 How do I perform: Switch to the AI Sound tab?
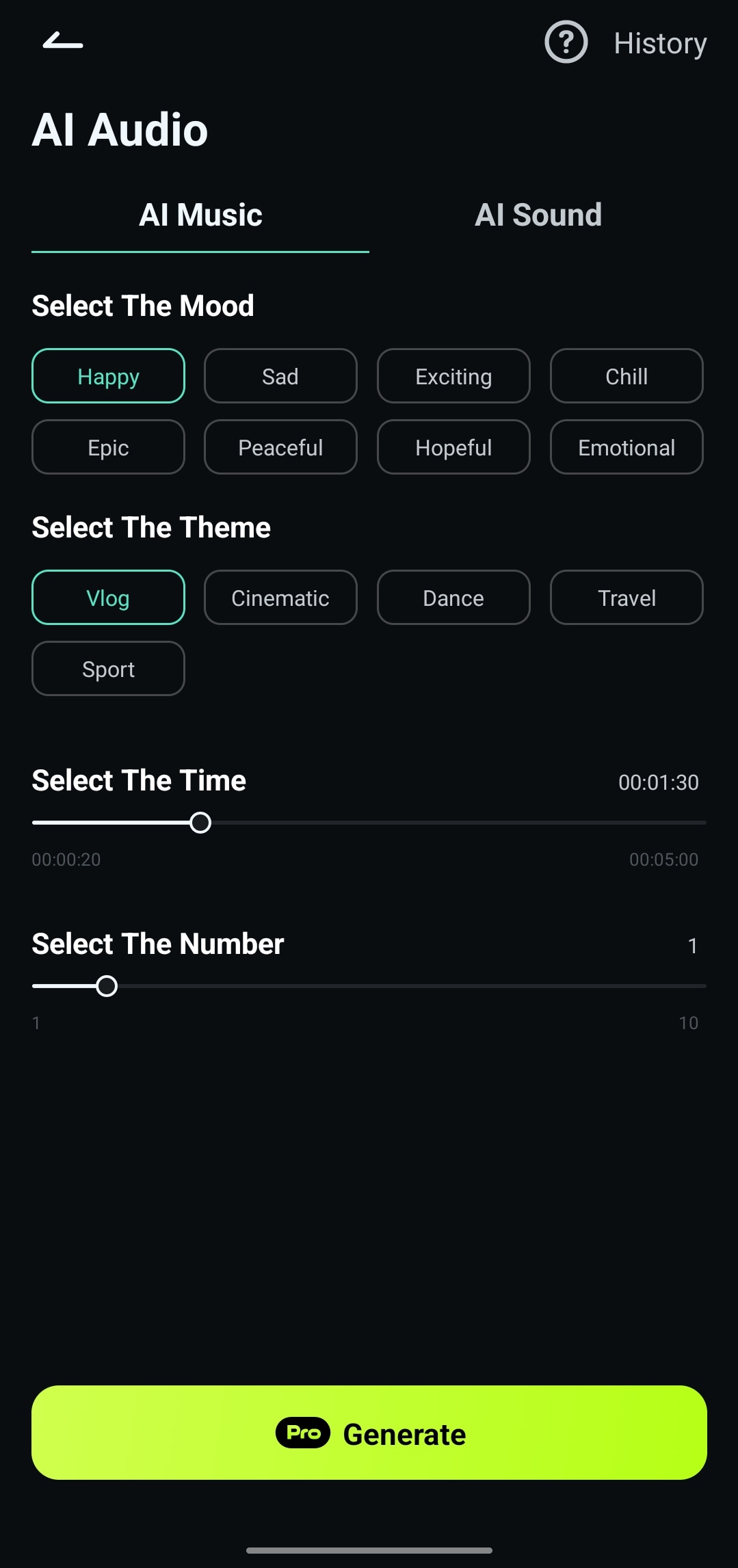[538, 215]
